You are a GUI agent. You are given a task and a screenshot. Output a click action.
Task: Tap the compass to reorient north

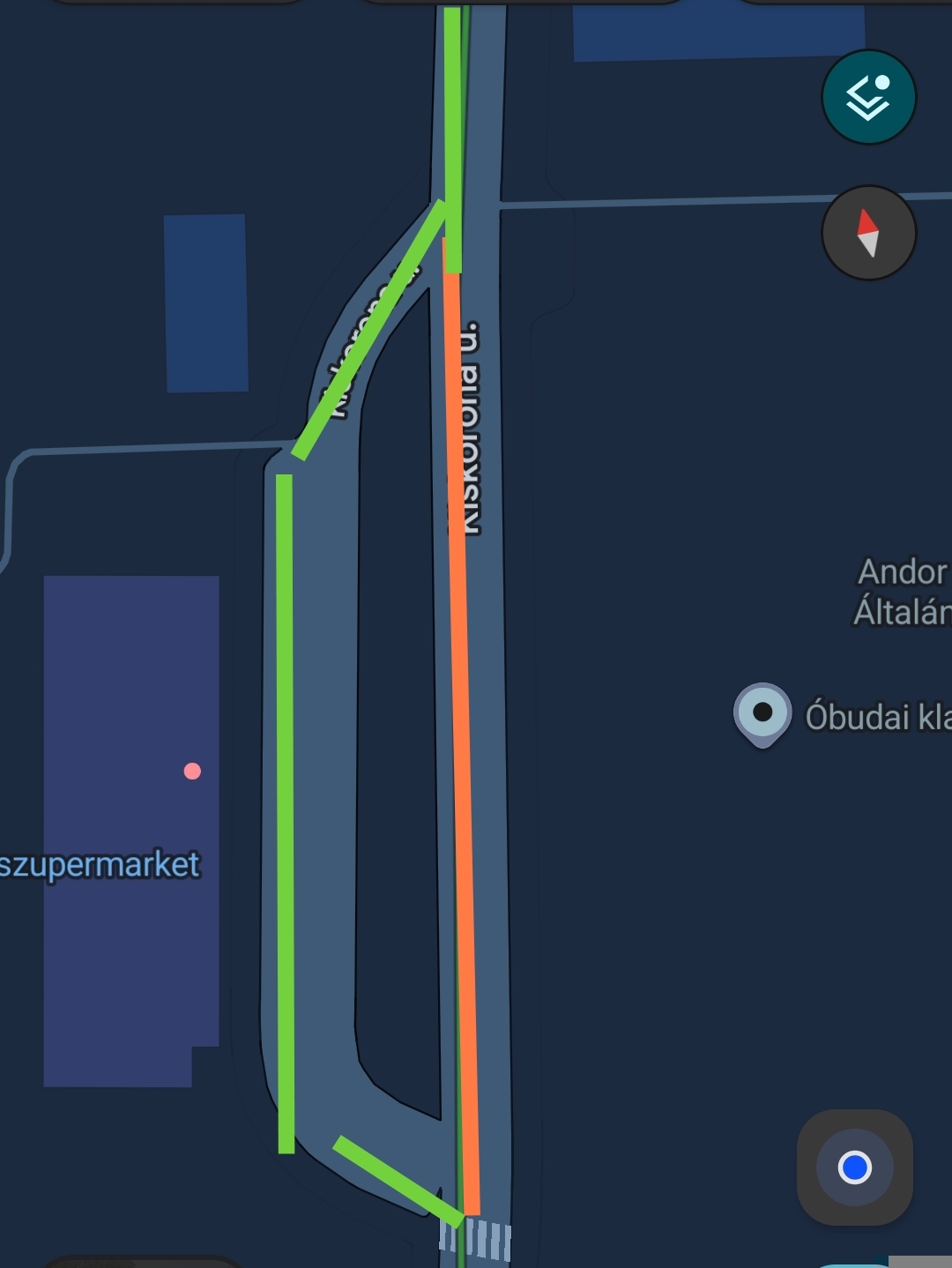[x=868, y=233]
